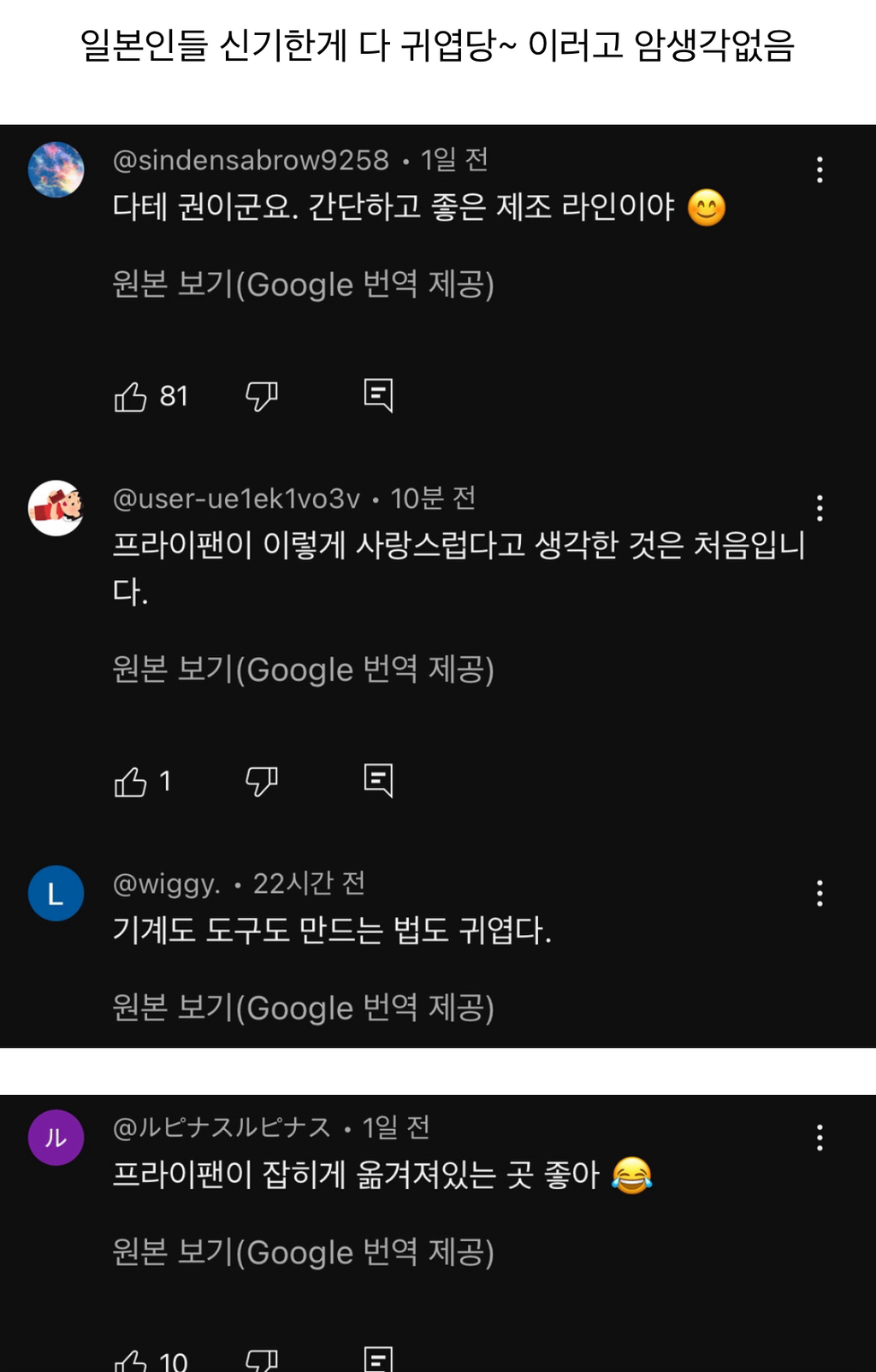The height and width of the screenshot is (1372, 876).
Task: Like @user-ue1ek1vo3v's frying pan comment
Action: pos(133,779)
